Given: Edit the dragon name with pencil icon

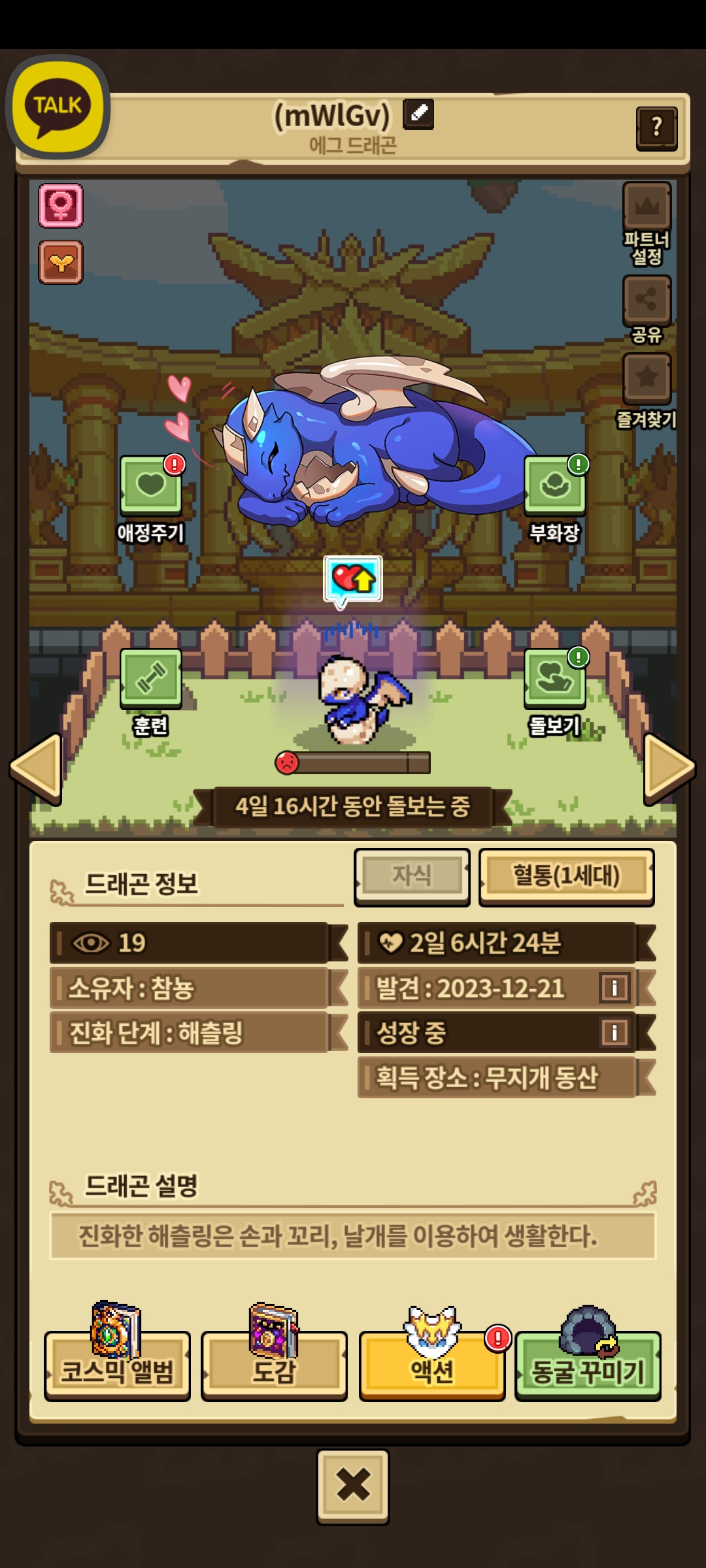Looking at the screenshot, I should coord(418,114).
